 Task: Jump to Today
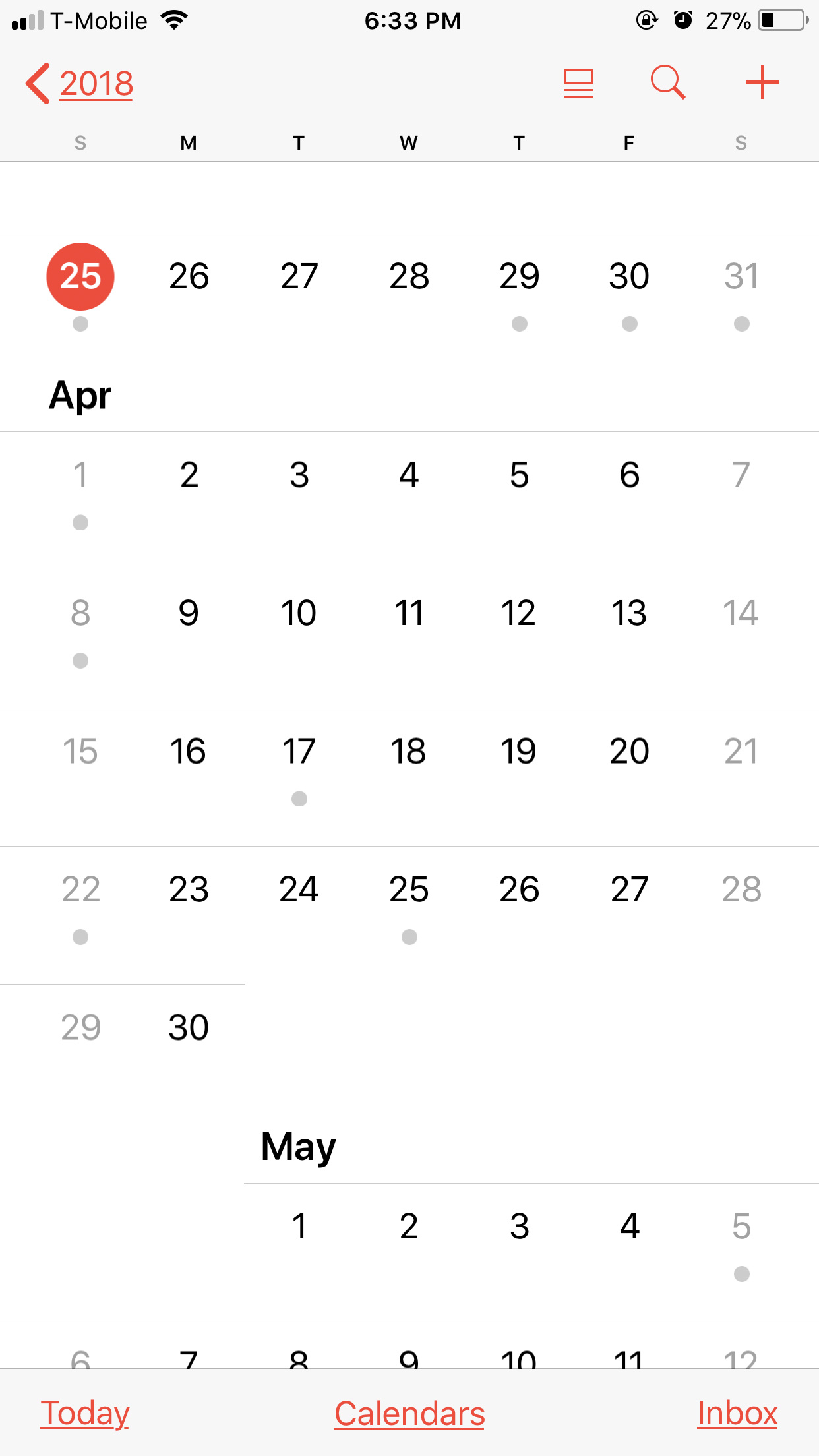pyautogui.click(x=85, y=1413)
